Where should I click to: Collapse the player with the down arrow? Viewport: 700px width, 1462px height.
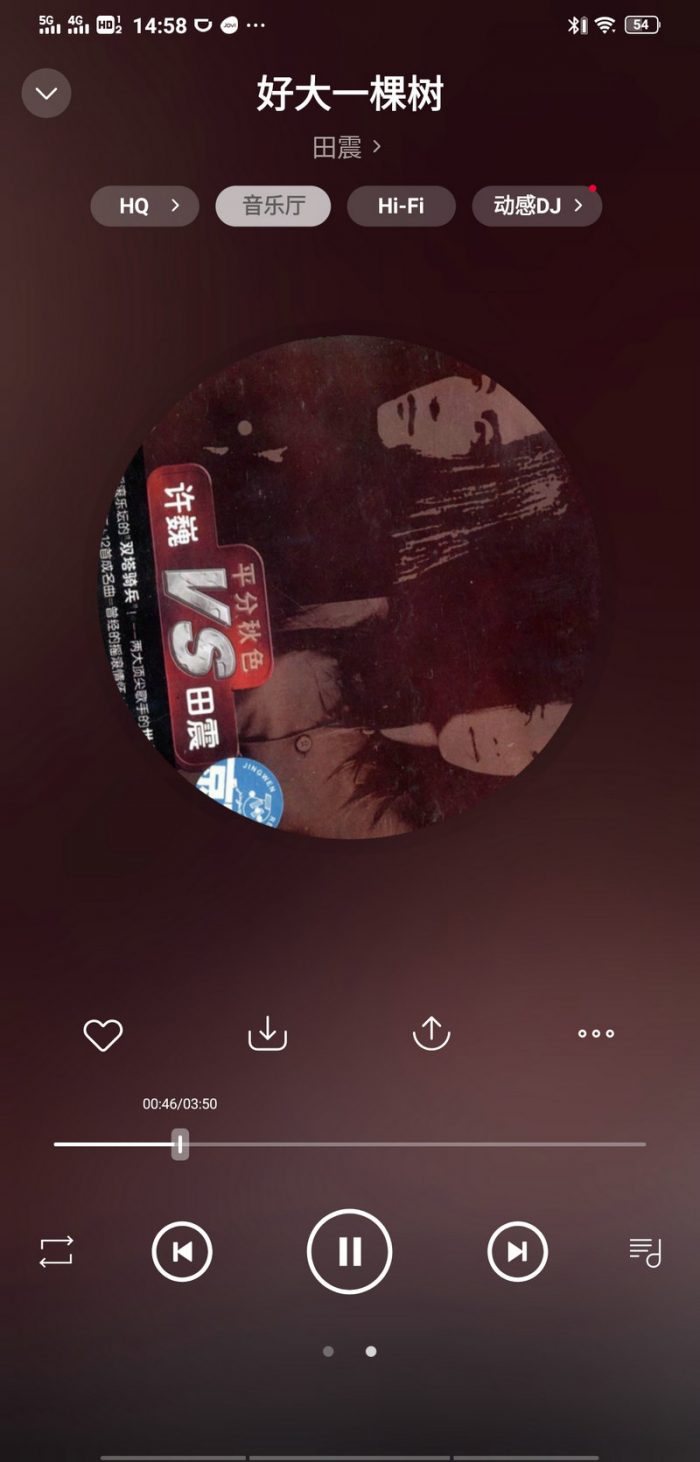tap(46, 93)
